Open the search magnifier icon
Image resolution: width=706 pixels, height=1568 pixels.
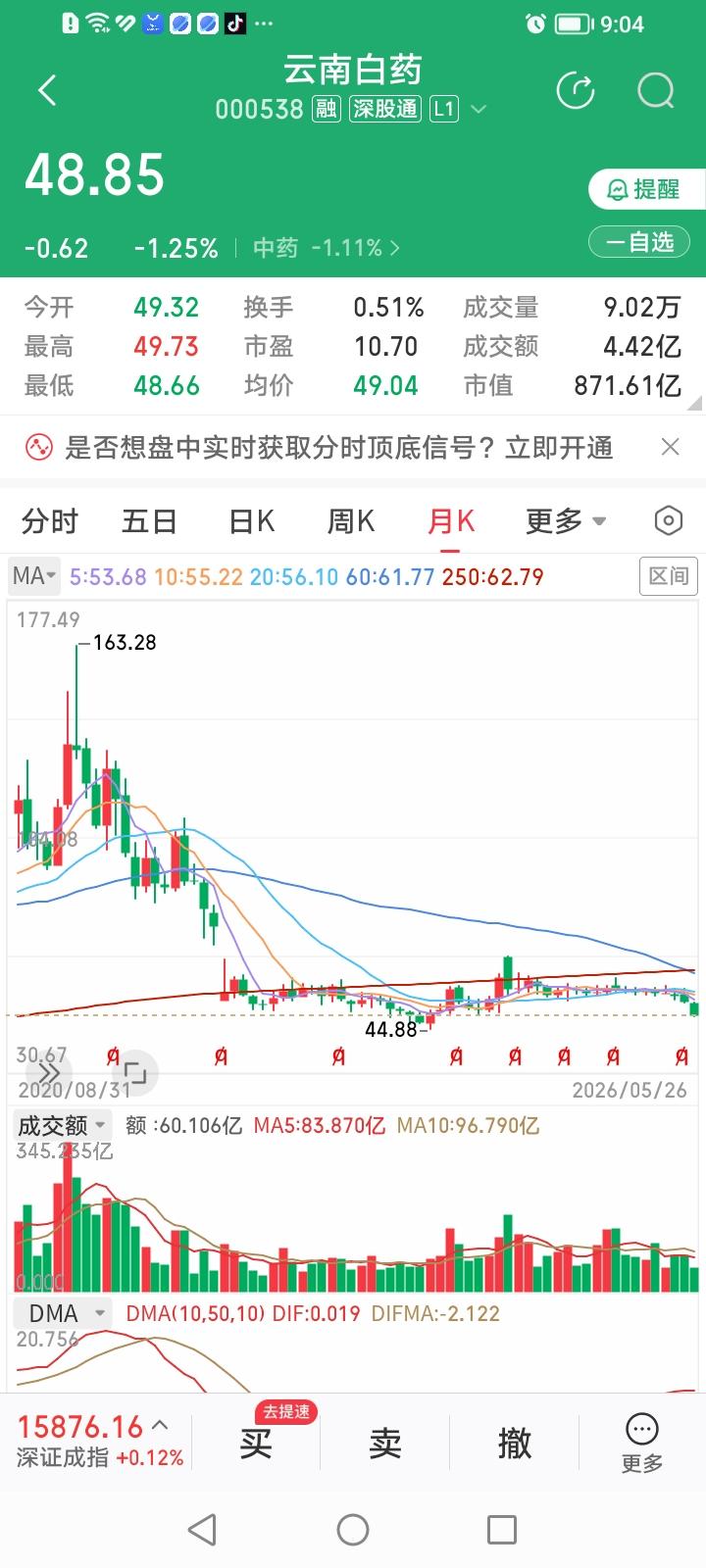click(656, 91)
